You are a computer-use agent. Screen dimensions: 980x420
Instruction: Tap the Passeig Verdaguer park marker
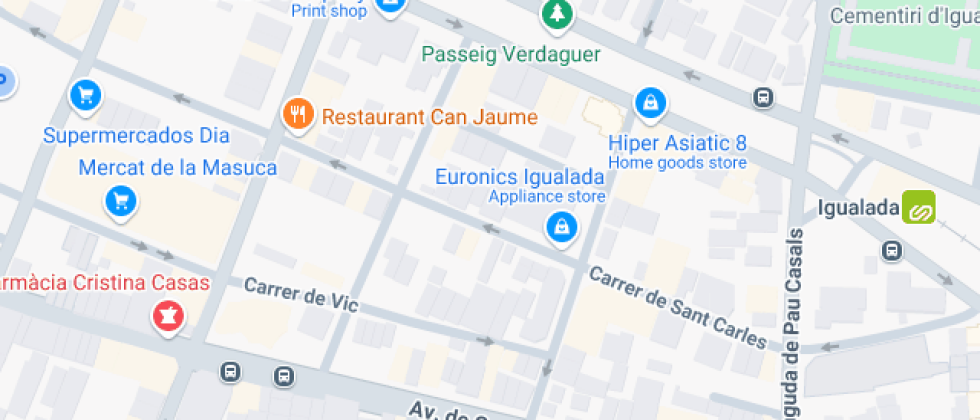coord(553,14)
